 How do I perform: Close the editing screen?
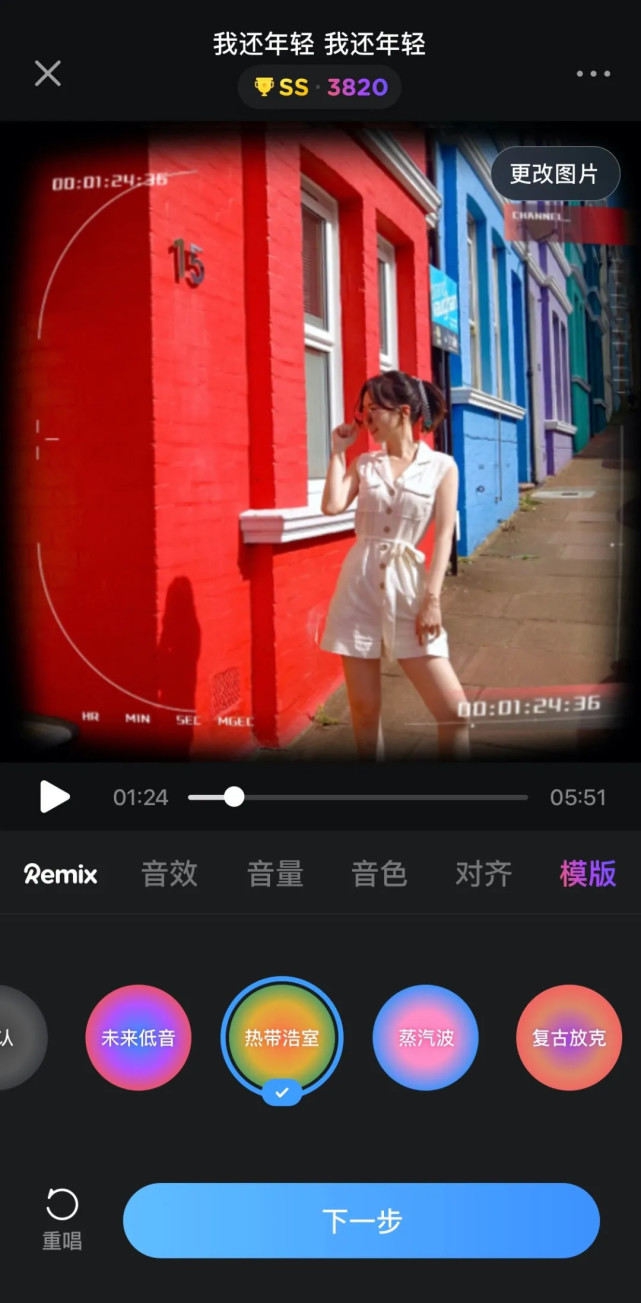48,73
